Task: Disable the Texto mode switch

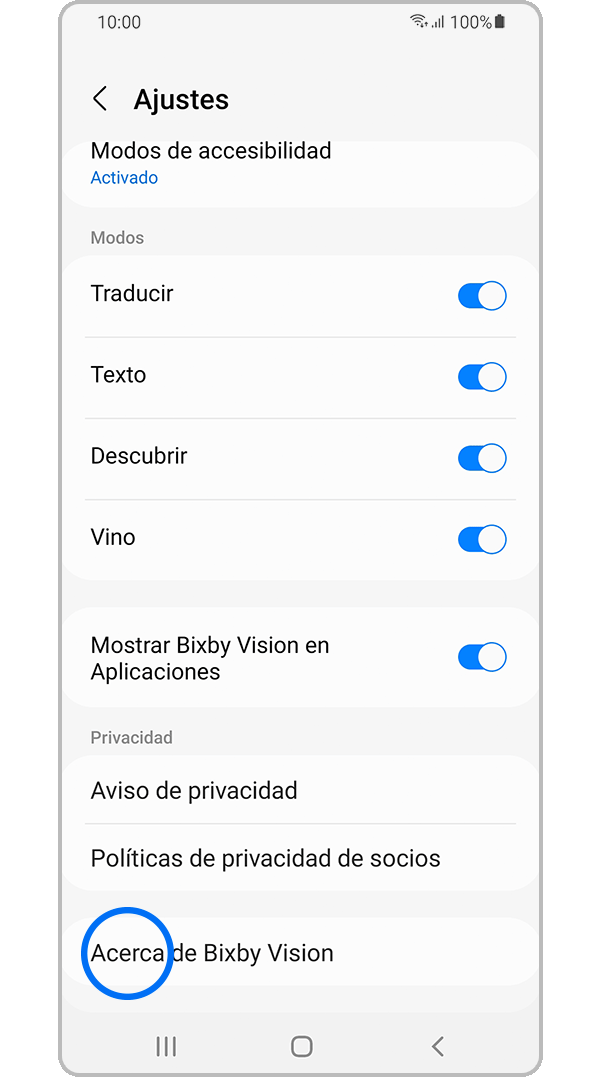Action: 482,377
